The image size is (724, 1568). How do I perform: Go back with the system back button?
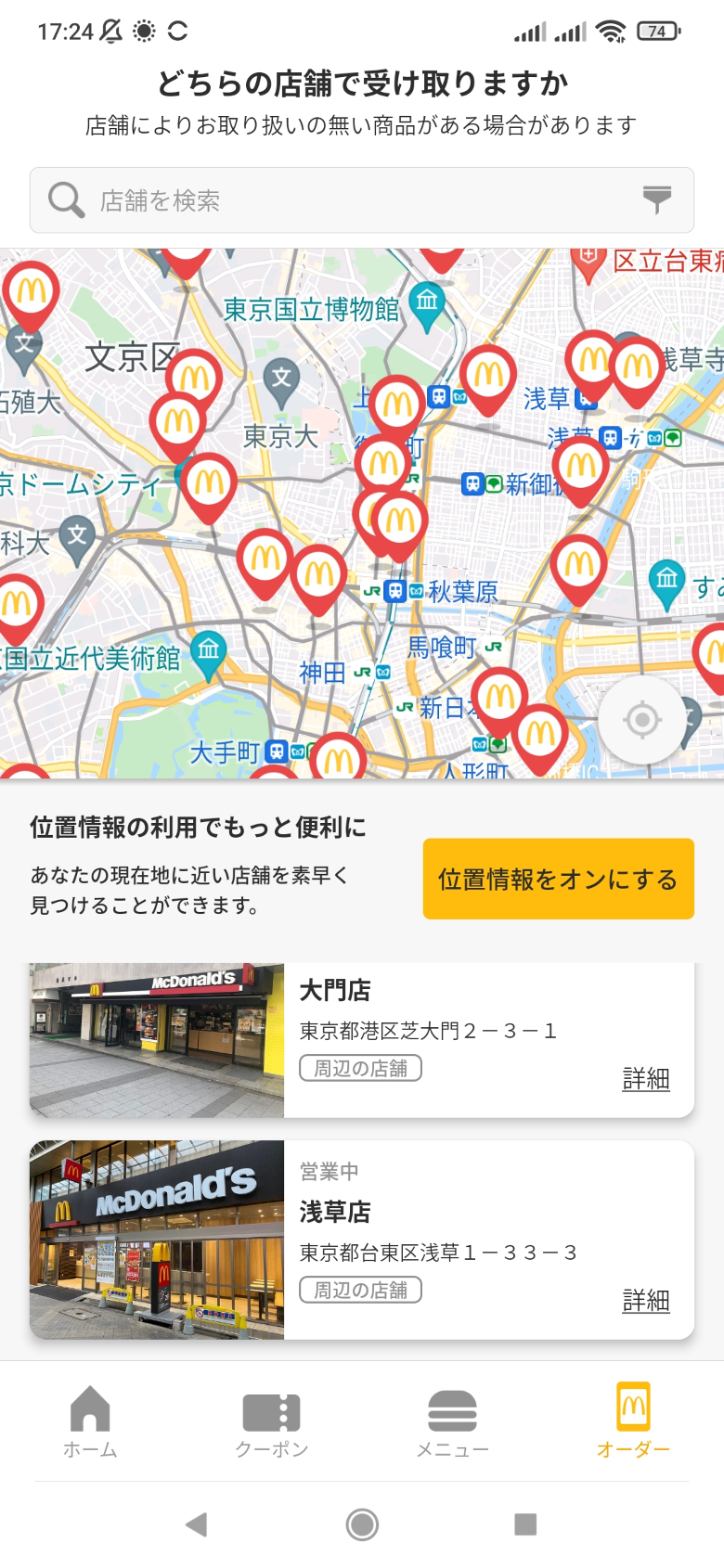click(x=196, y=1524)
